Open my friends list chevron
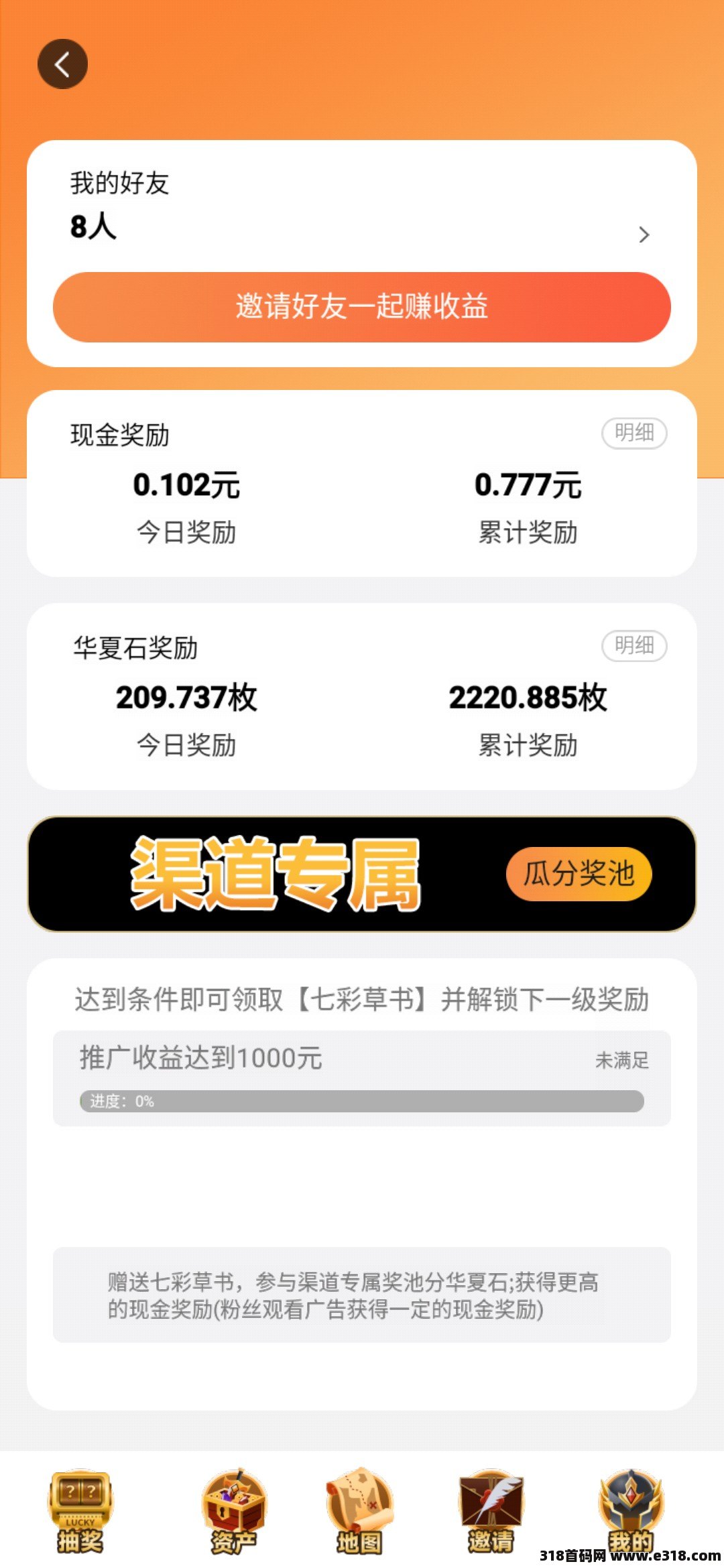 pos(644,235)
